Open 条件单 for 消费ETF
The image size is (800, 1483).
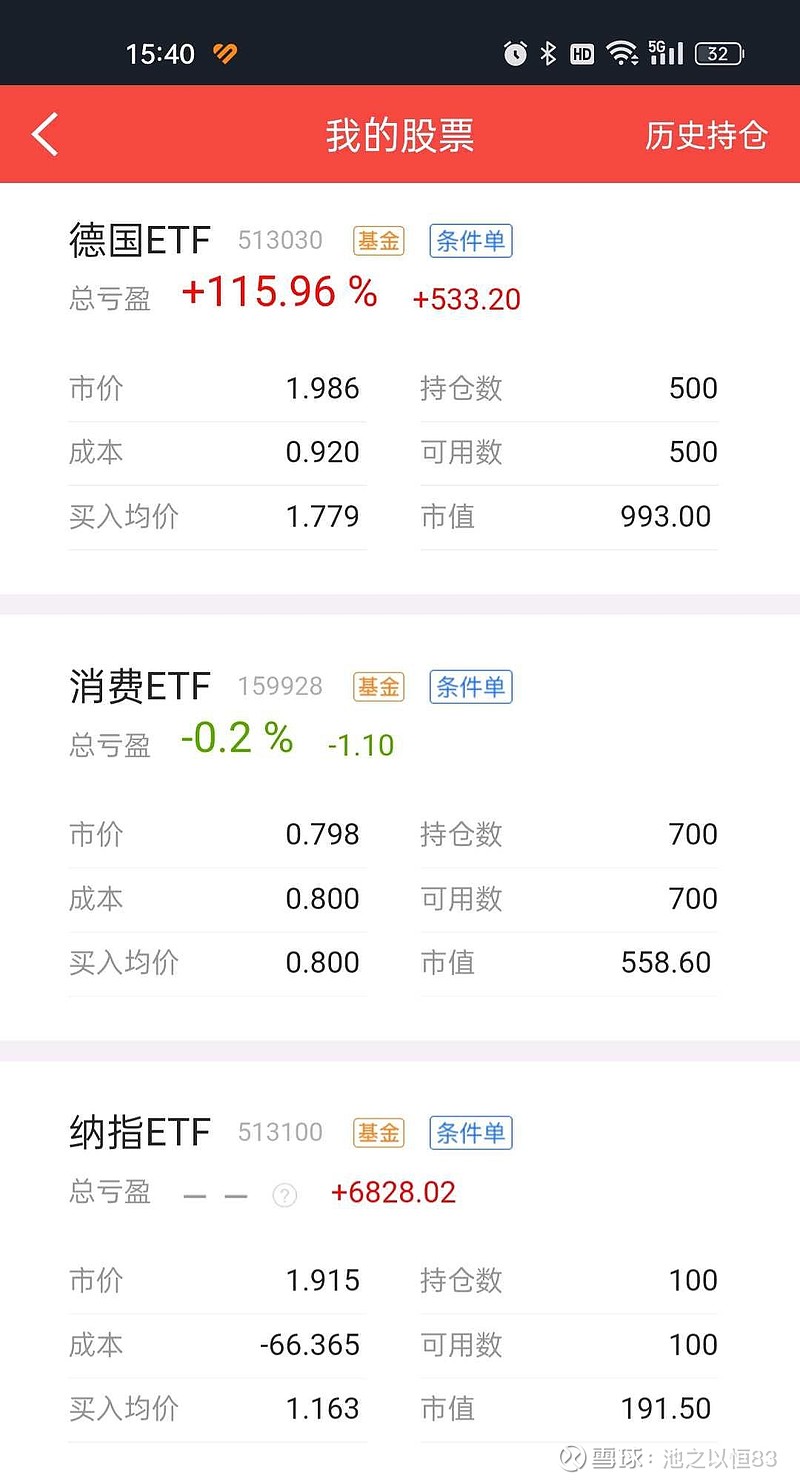tap(471, 687)
